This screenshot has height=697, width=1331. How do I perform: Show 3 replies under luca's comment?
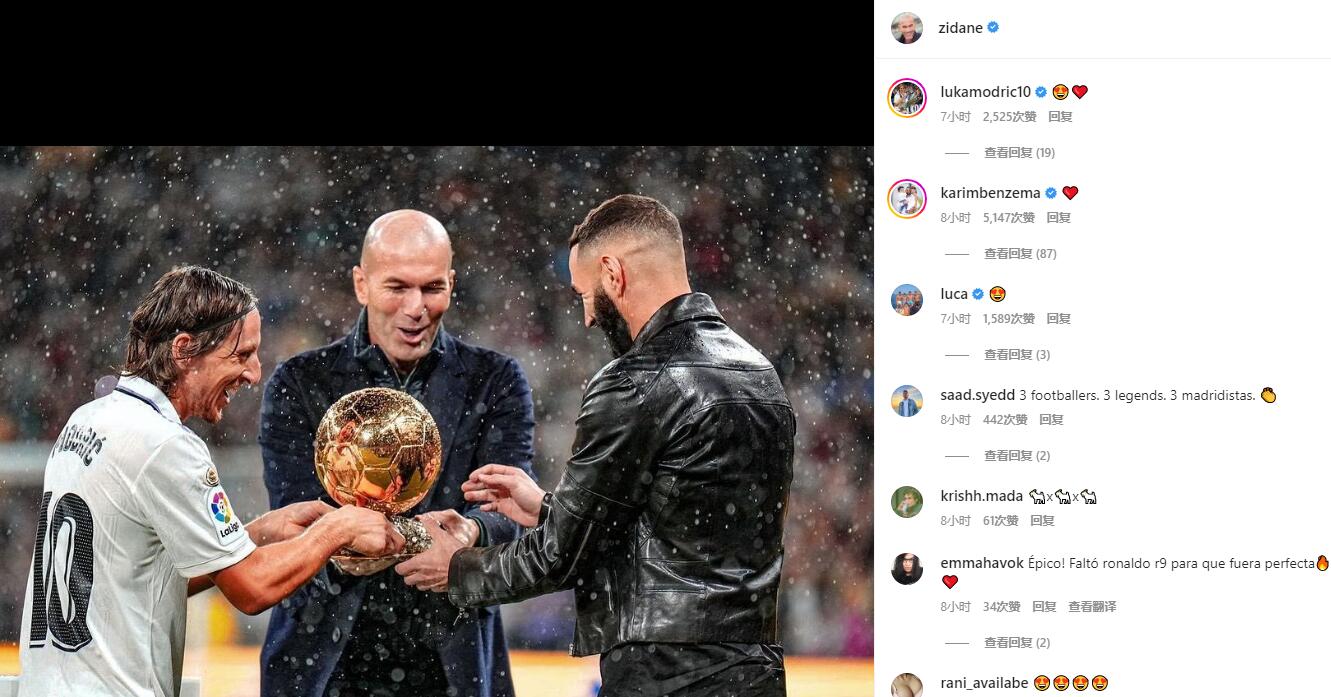pos(1016,355)
